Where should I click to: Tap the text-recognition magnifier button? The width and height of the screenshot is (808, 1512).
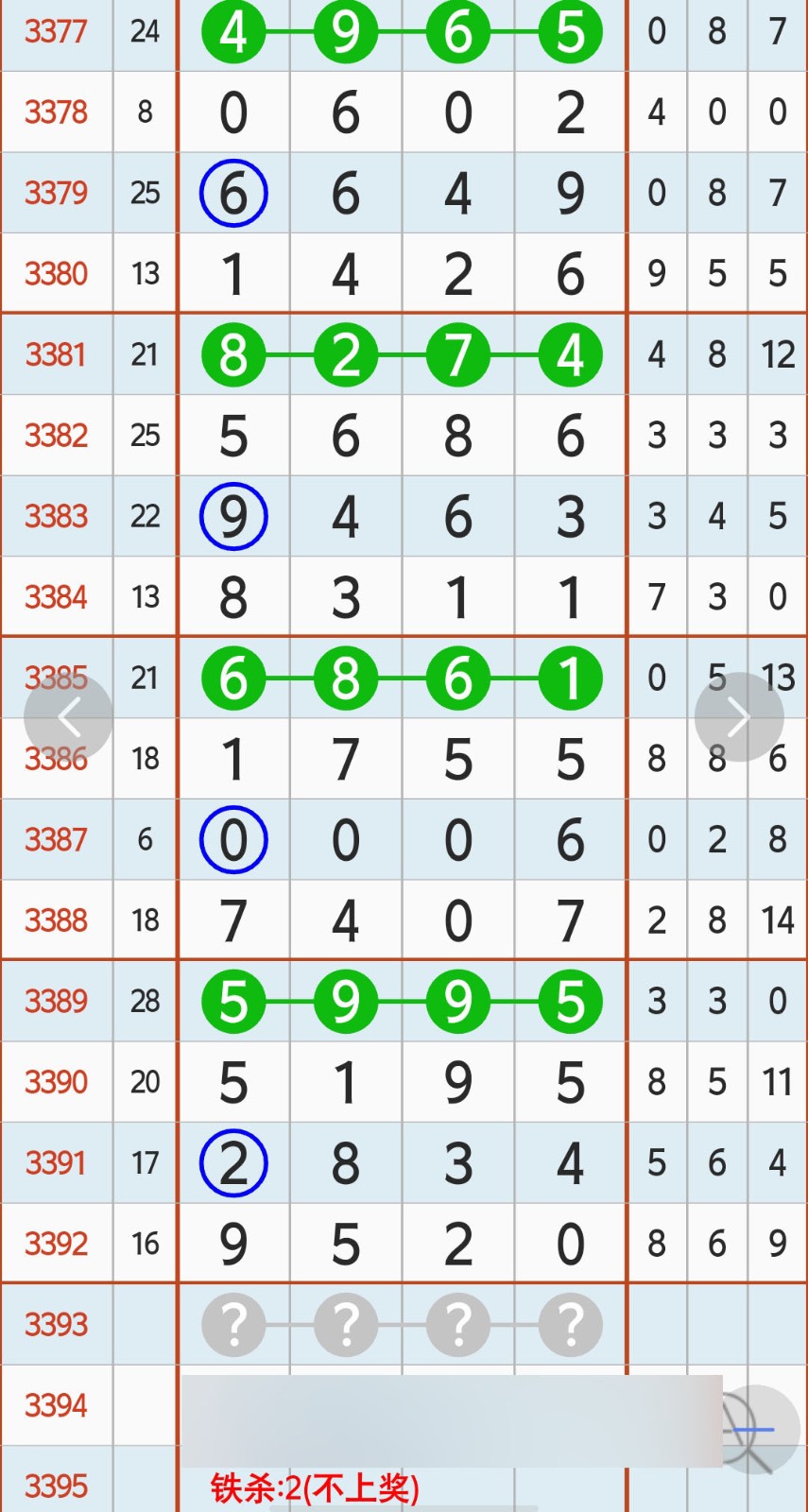755,1429
